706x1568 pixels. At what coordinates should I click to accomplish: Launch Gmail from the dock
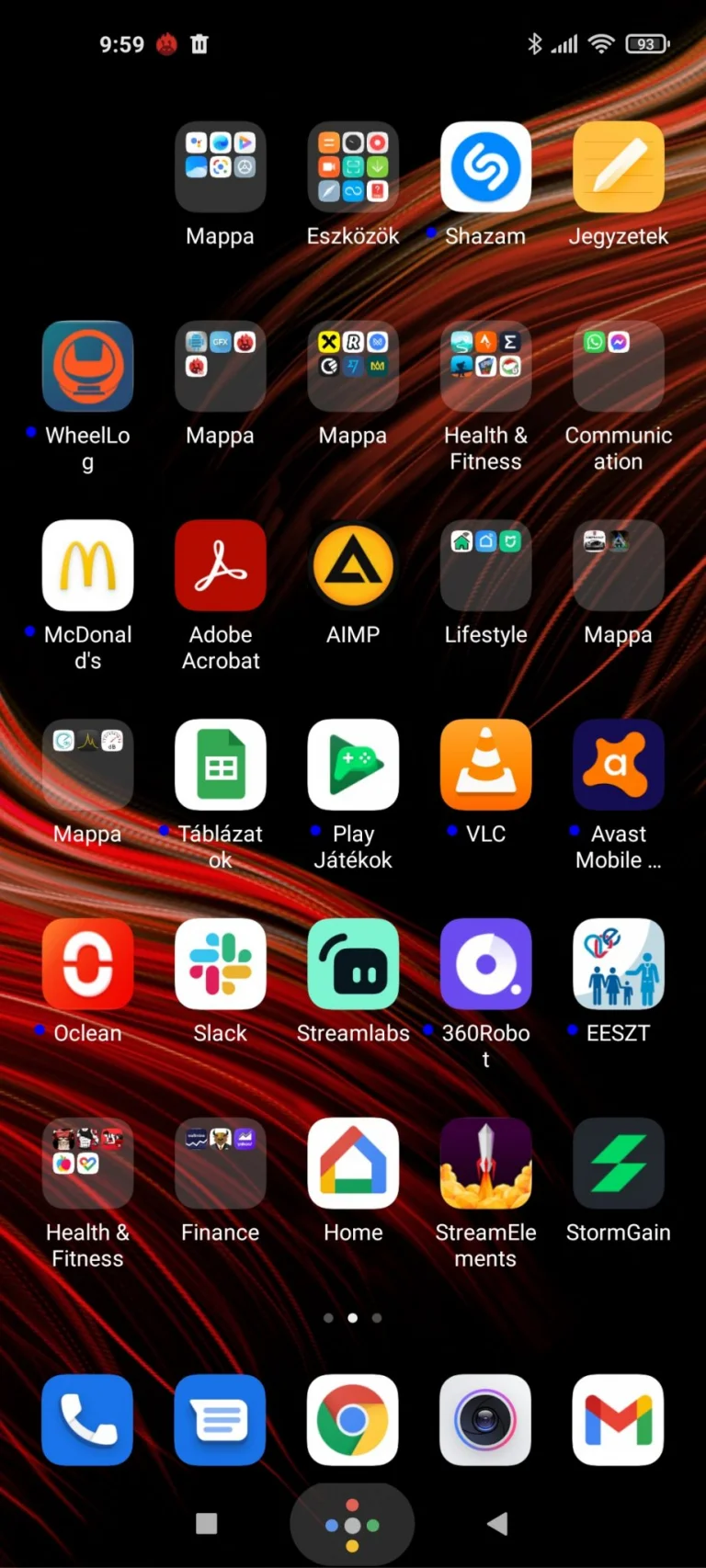(x=618, y=1419)
